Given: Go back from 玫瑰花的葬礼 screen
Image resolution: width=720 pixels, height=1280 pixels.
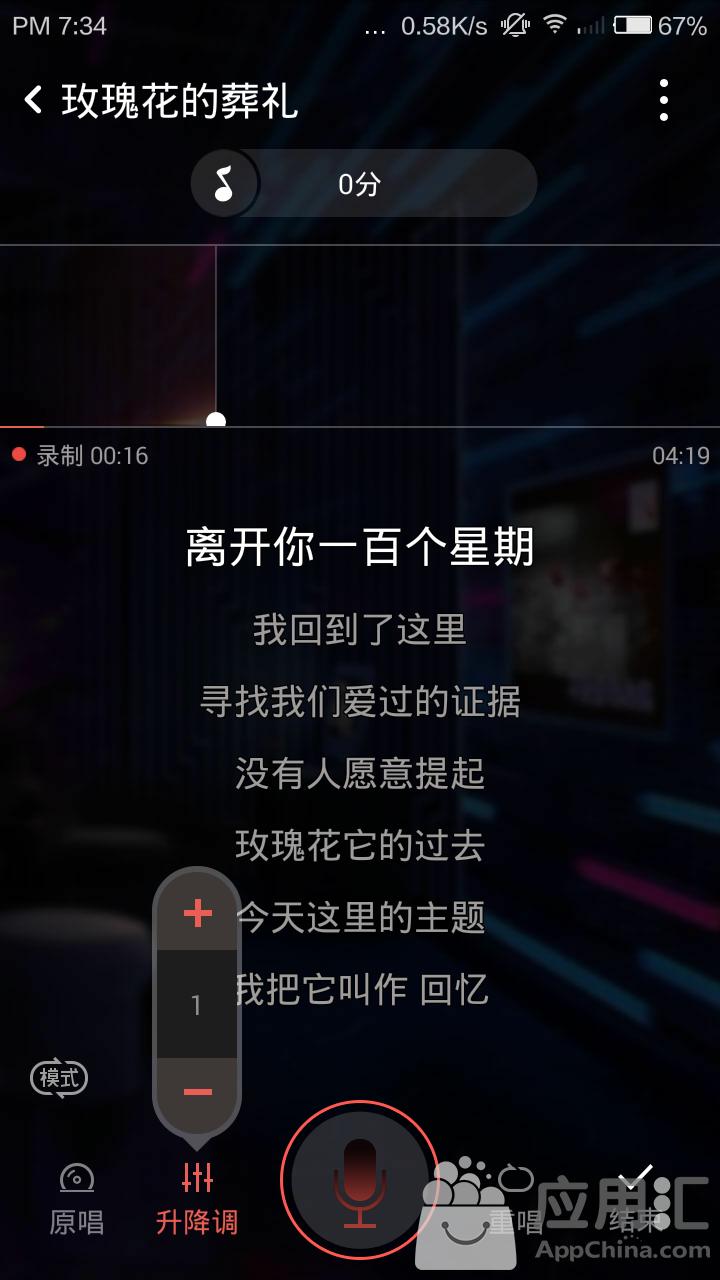Looking at the screenshot, I should (34, 100).
